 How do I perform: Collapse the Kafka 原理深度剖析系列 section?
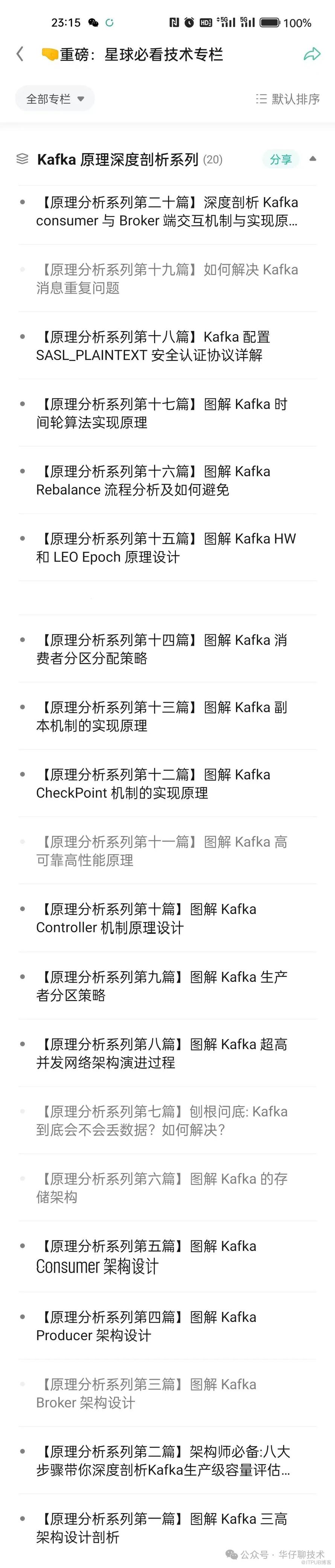[313, 159]
